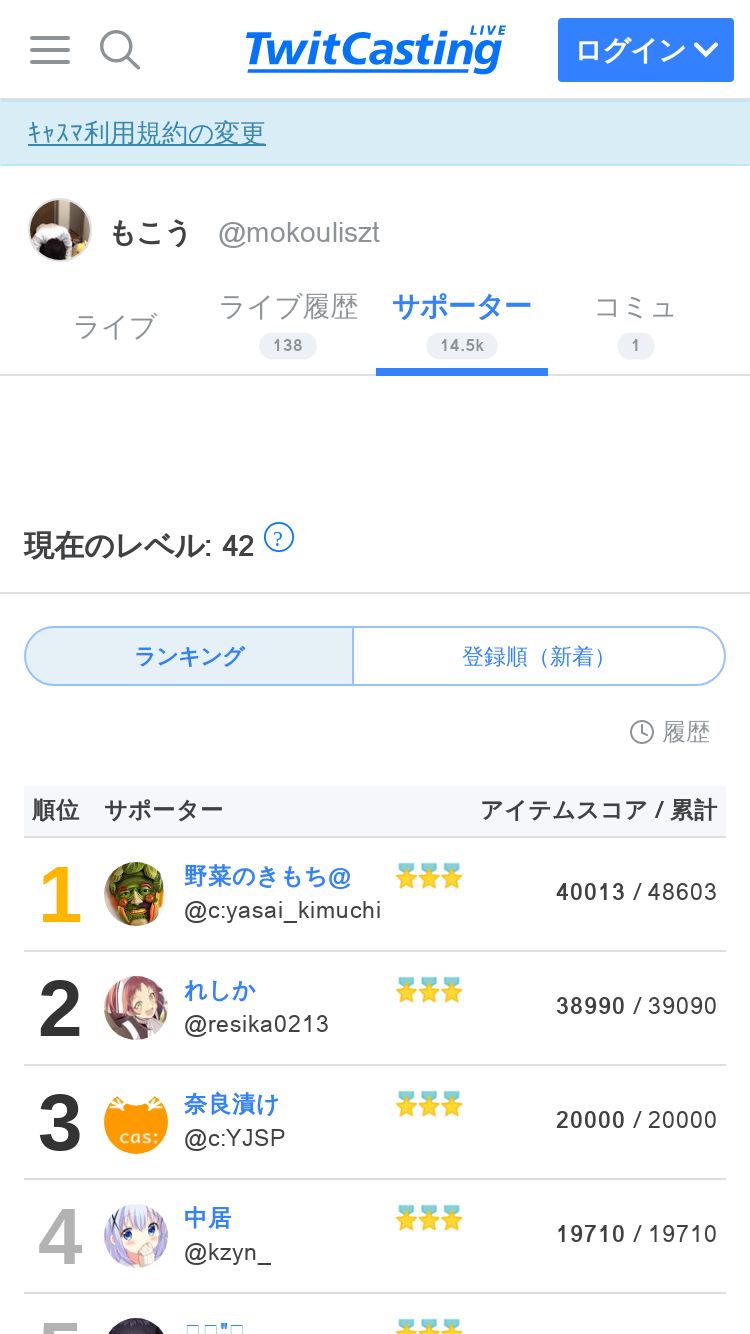Switch to the ライブ tab

pos(115,327)
